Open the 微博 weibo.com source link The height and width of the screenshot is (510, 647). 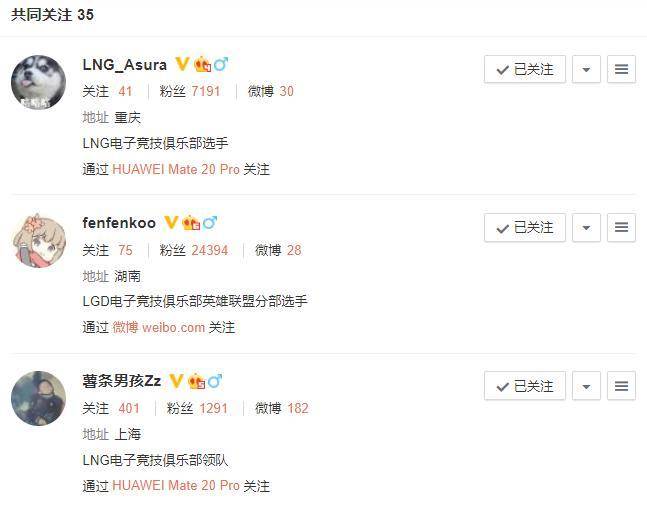(158, 327)
